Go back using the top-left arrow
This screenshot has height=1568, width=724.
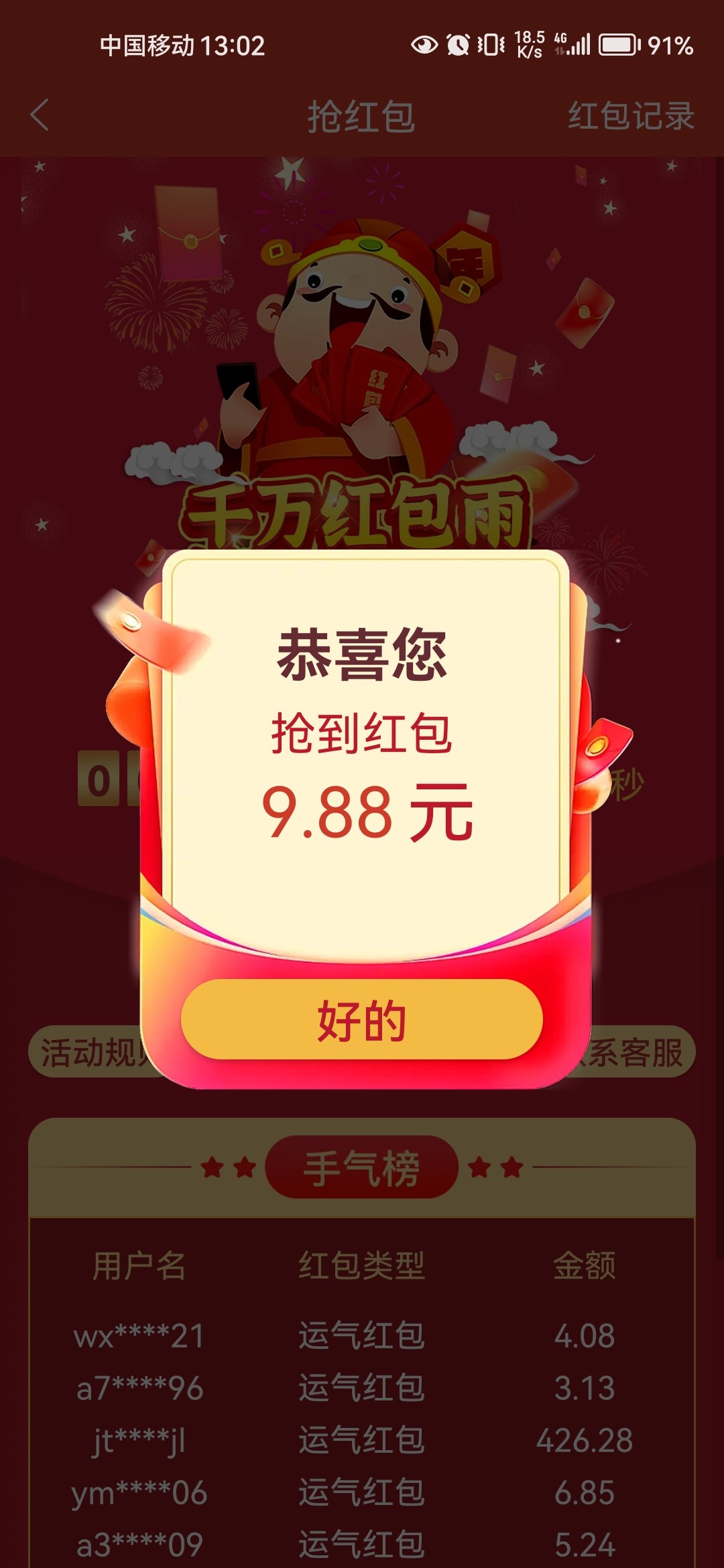40,115
